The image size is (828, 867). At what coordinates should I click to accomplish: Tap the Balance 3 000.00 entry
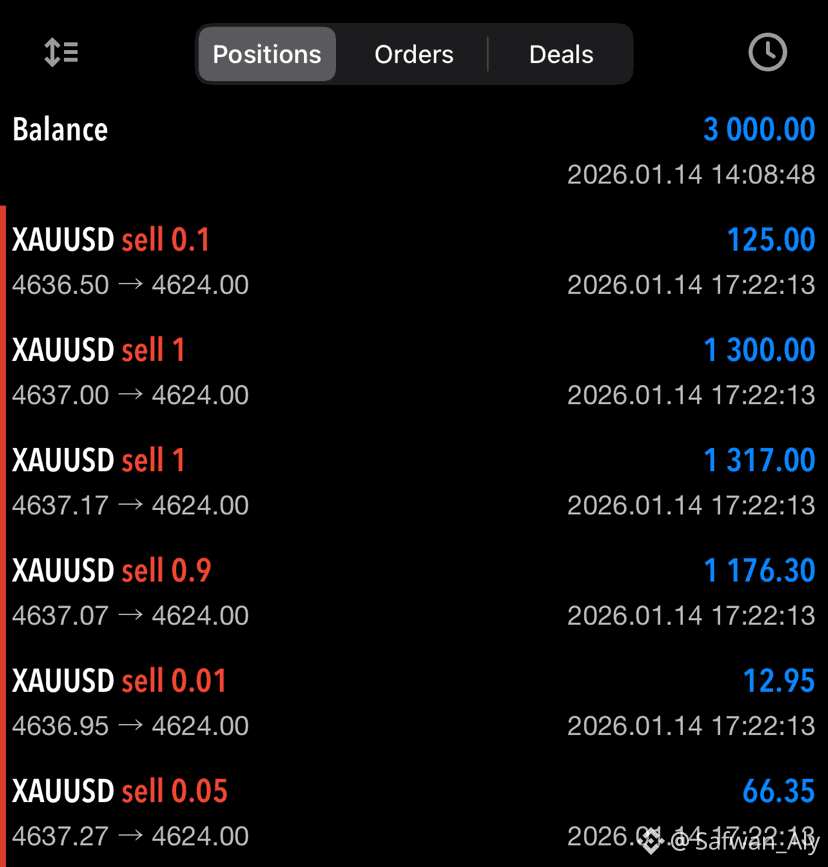[414, 151]
